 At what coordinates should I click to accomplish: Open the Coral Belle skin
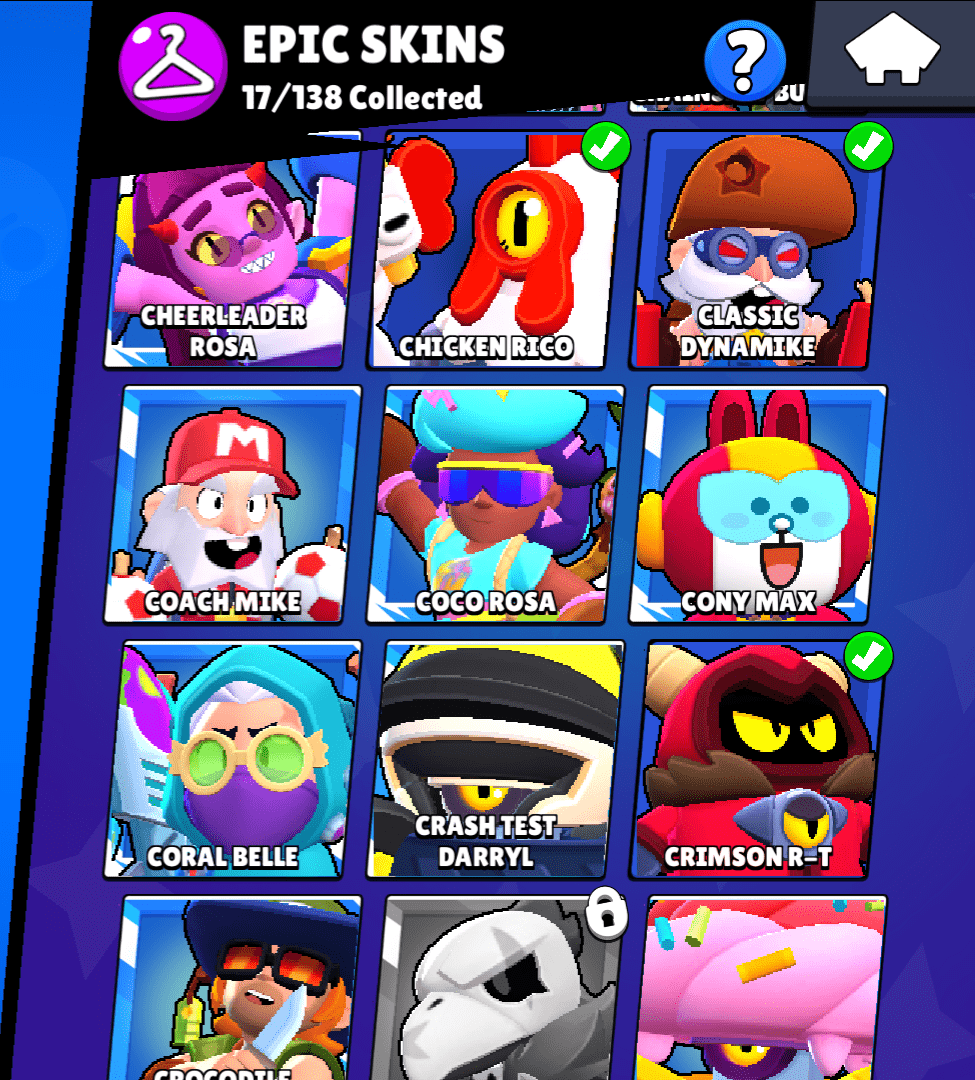pyautogui.click(x=233, y=760)
